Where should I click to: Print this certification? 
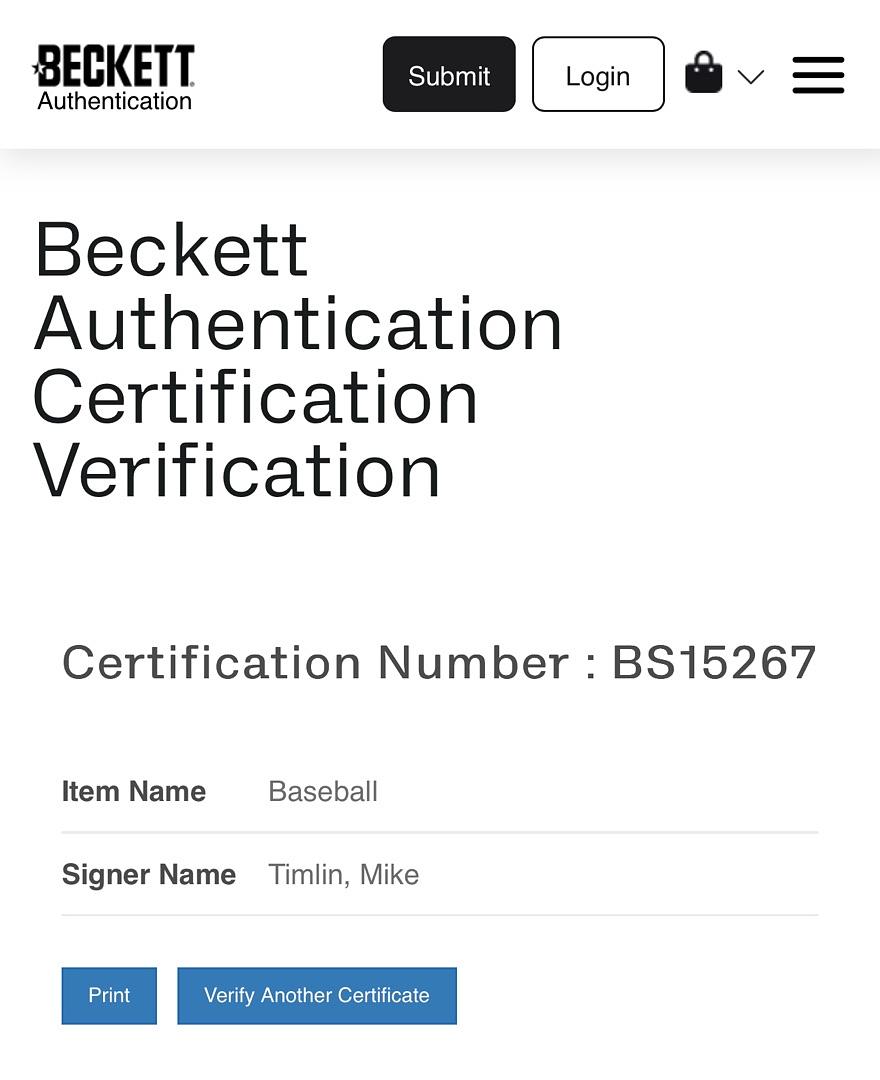tap(109, 995)
